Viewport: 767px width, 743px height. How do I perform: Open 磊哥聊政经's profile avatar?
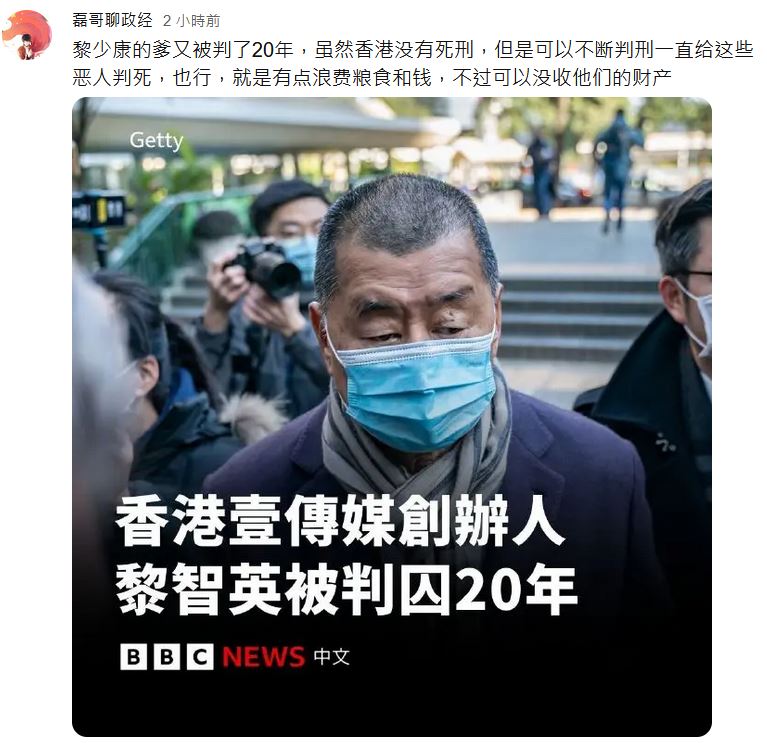27,35
